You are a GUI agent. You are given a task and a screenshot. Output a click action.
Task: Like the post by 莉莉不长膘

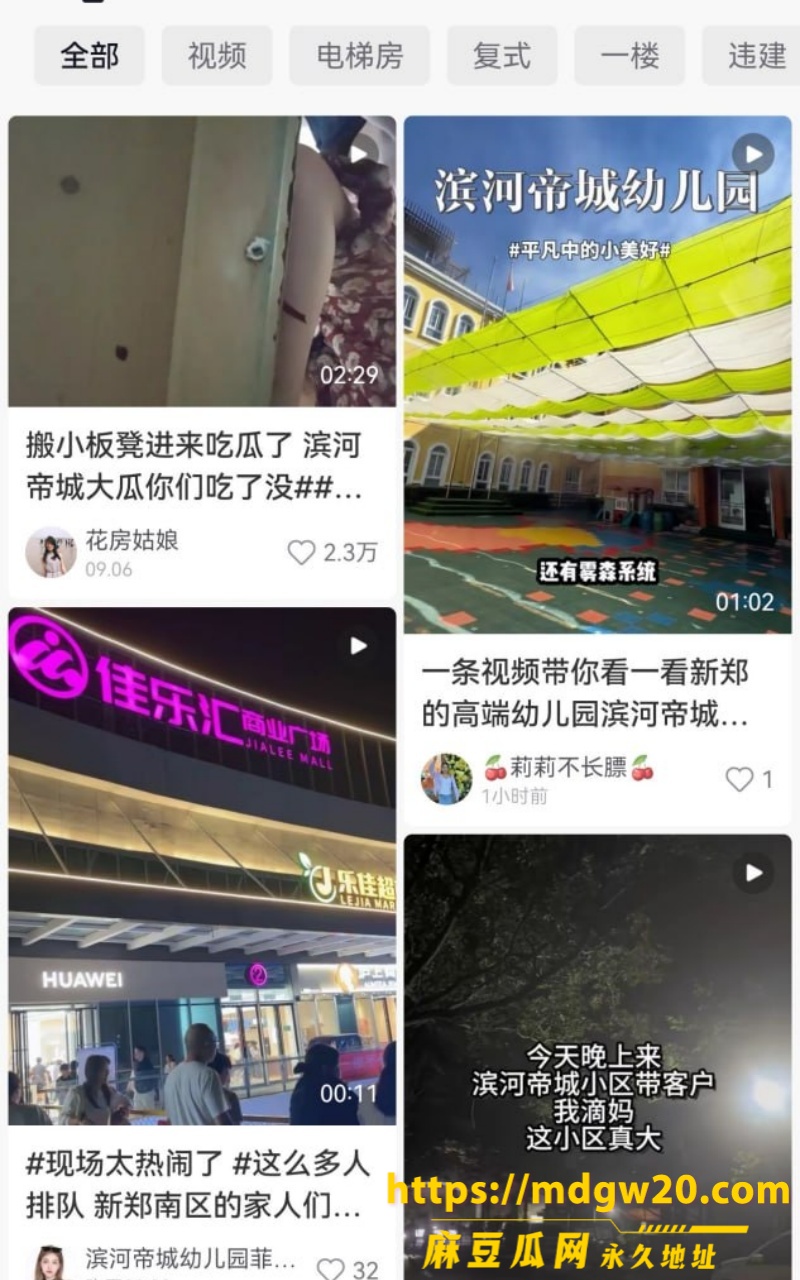[749, 780]
